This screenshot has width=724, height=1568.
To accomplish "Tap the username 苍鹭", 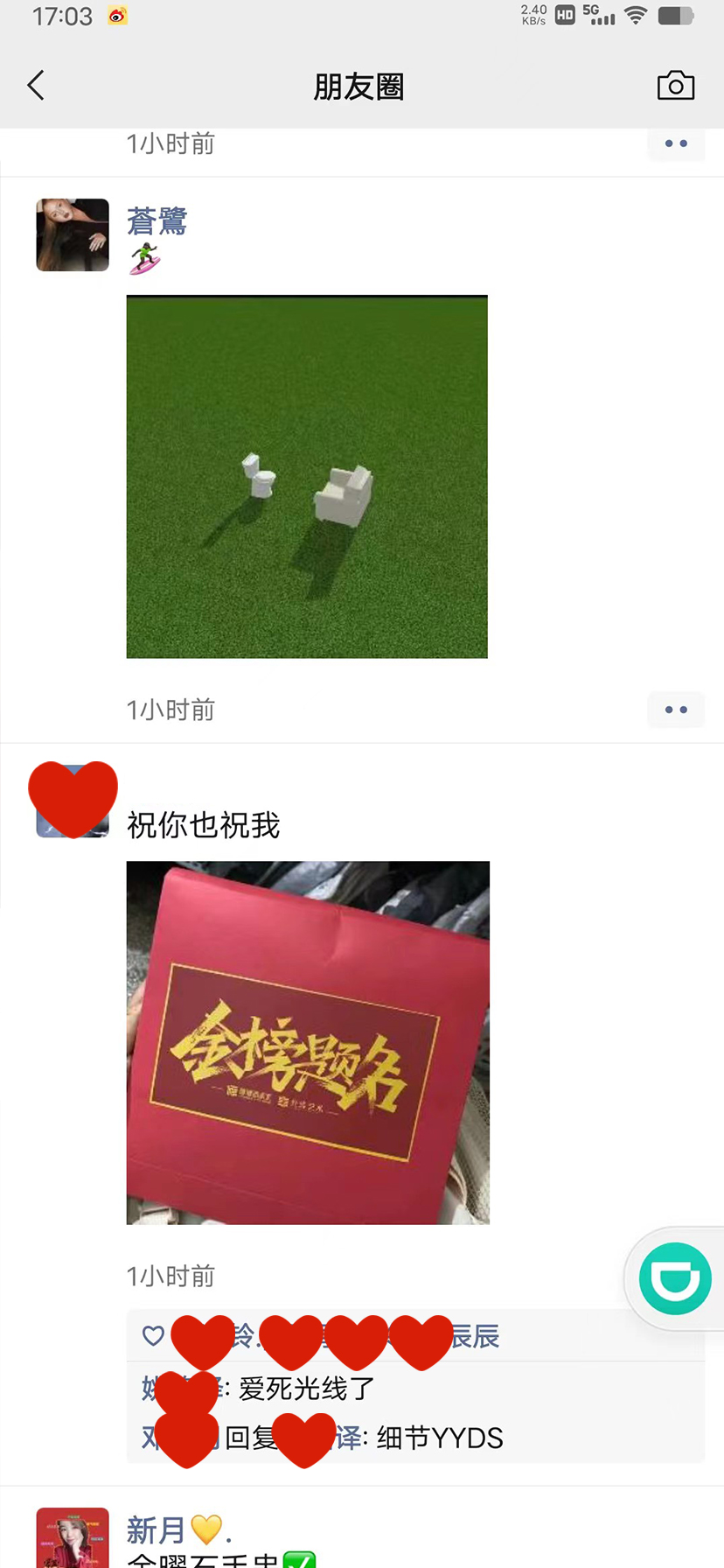I will [x=157, y=221].
